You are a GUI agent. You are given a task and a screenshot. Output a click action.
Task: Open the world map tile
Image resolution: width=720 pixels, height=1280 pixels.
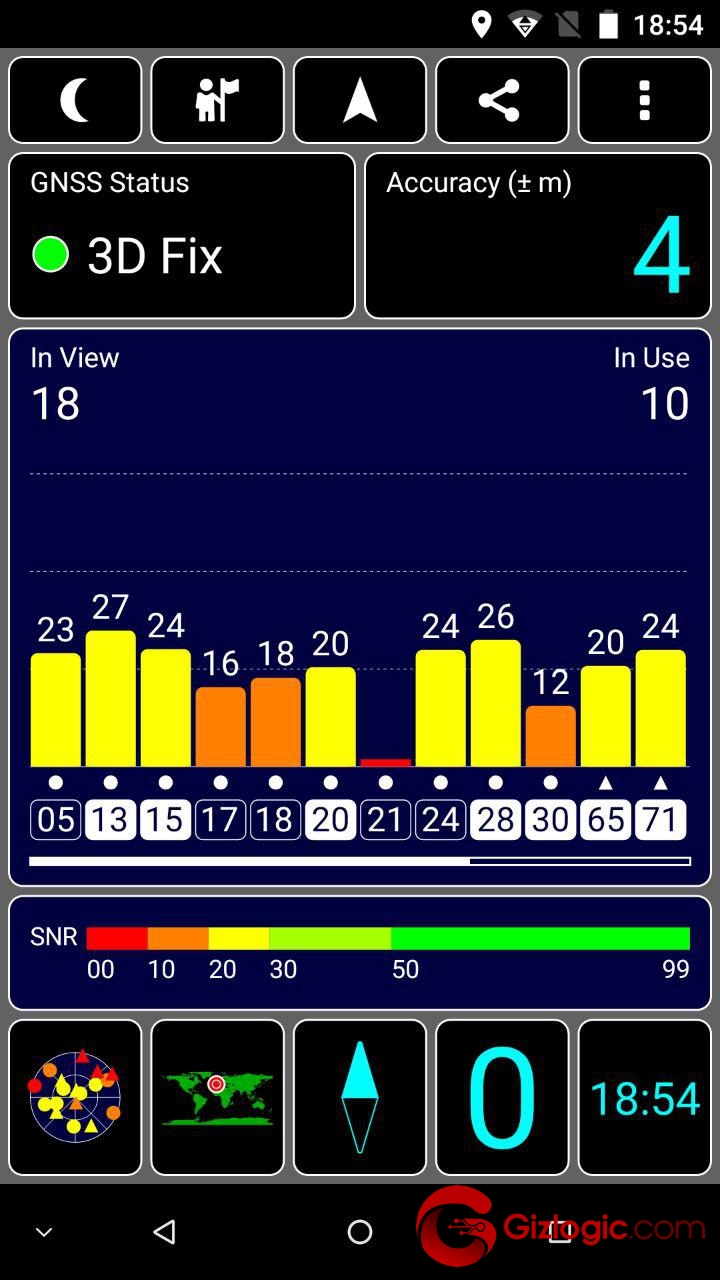click(x=218, y=1097)
